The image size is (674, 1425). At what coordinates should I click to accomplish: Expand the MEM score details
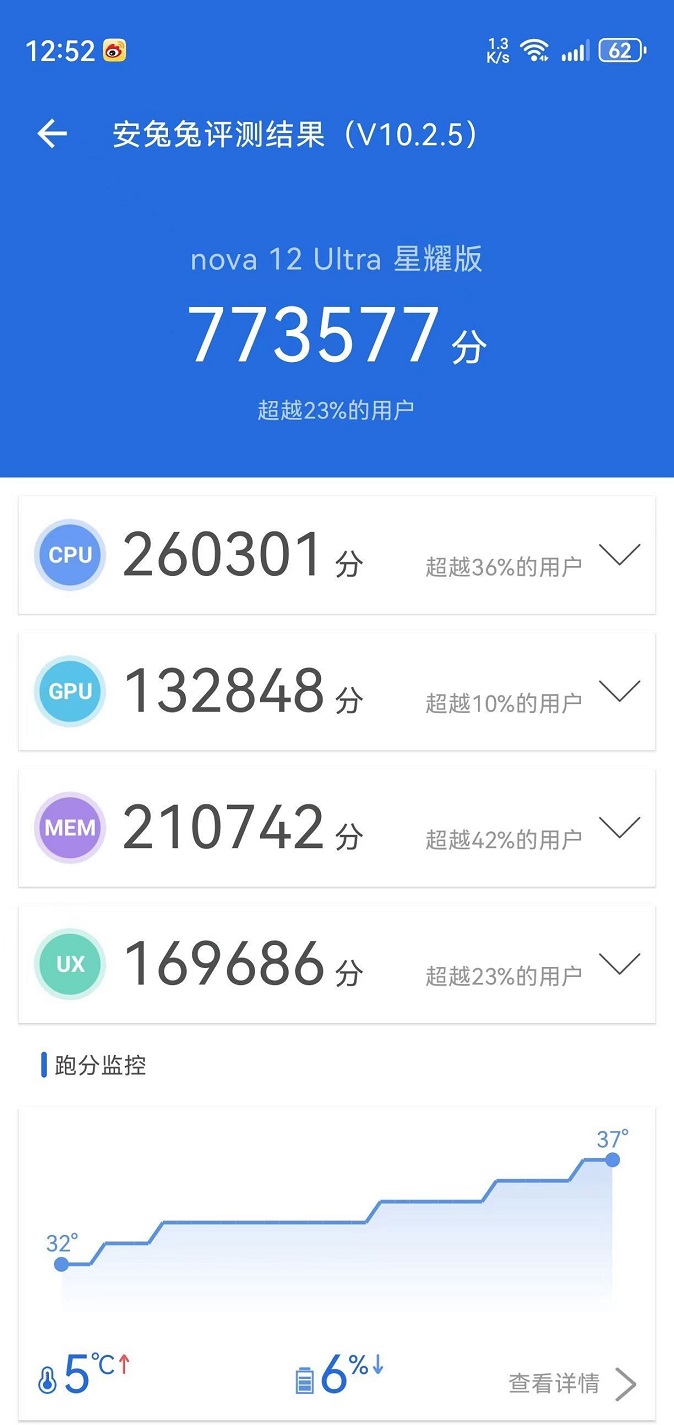(619, 827)
